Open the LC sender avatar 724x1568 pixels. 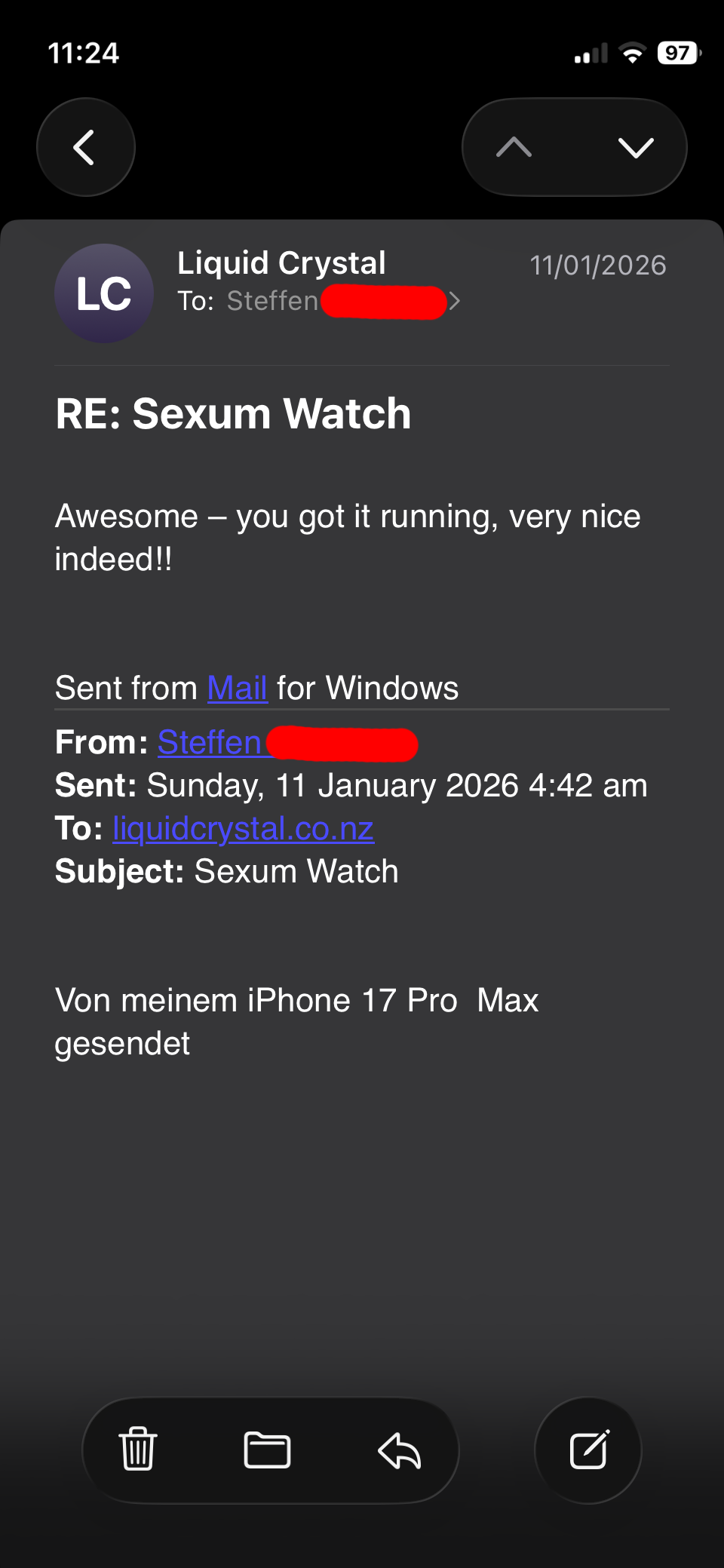click(x=104, y=293)
